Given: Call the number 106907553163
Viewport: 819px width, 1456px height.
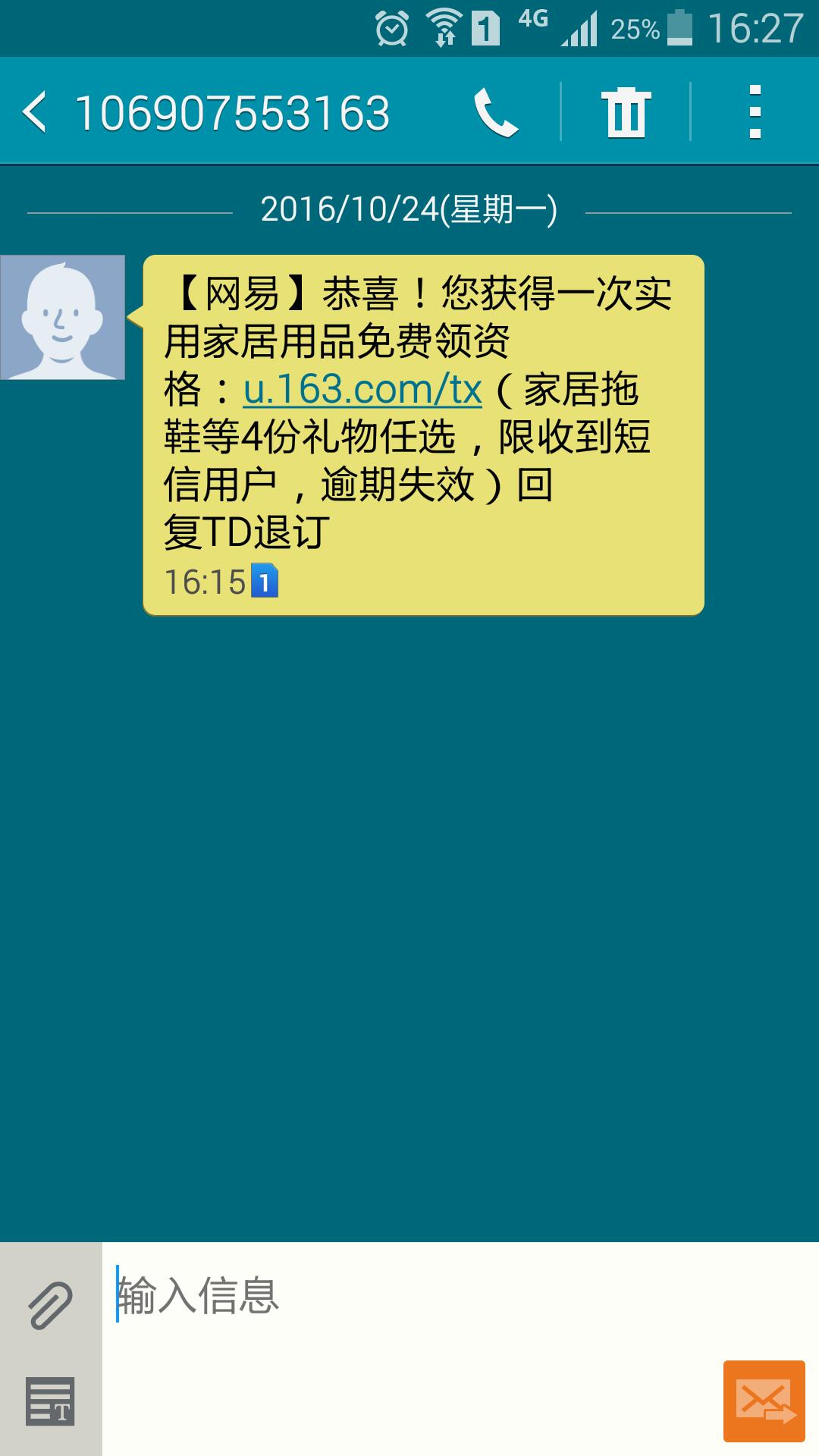Looking at the screenshot, I should 496,112.
